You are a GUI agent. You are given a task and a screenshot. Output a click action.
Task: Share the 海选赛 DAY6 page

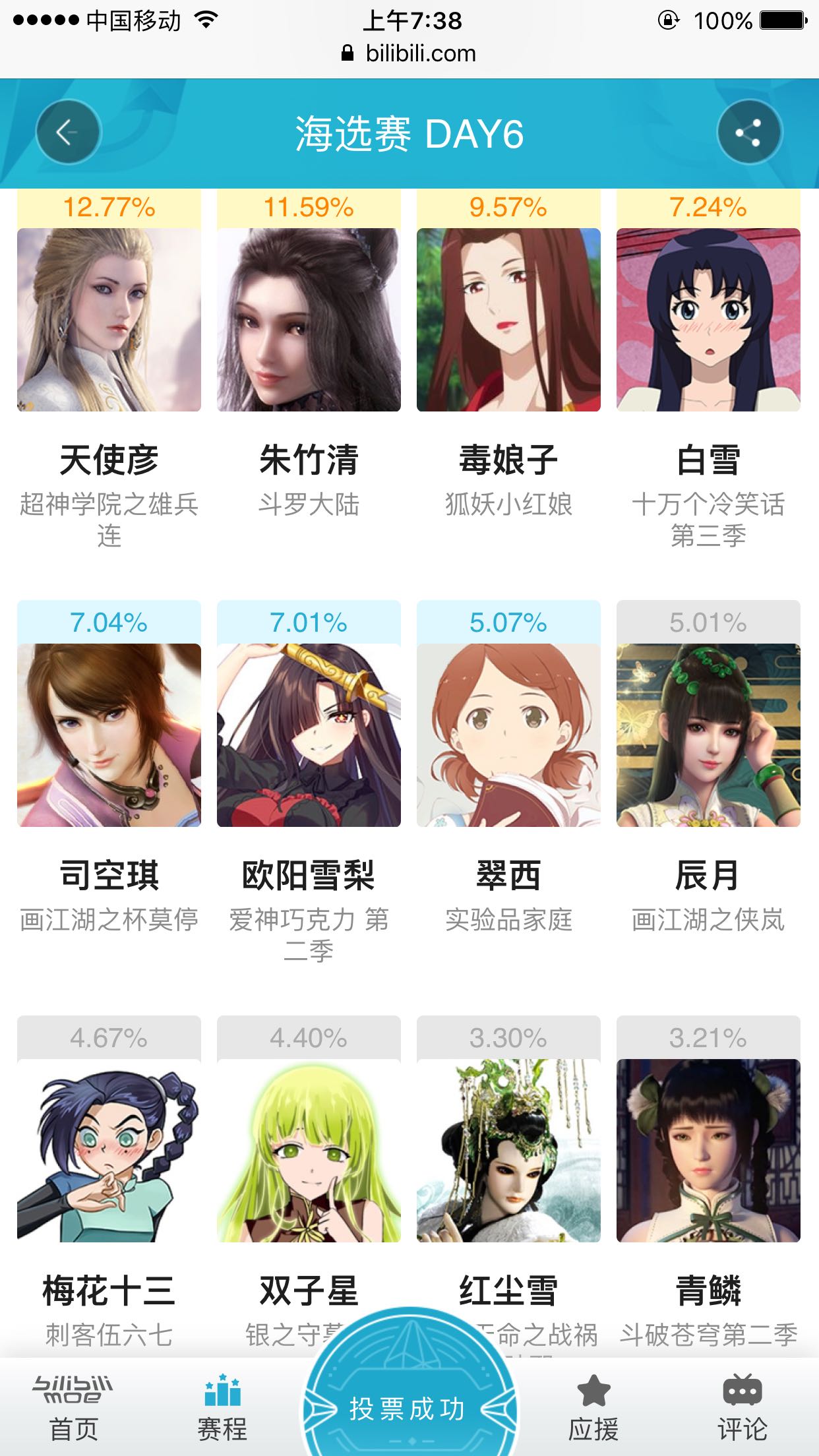[748, 133]
